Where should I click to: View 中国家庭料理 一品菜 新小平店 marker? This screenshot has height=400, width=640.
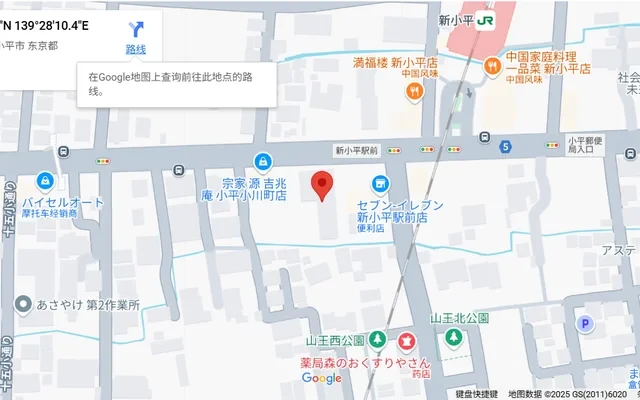(x=491, y=67)
